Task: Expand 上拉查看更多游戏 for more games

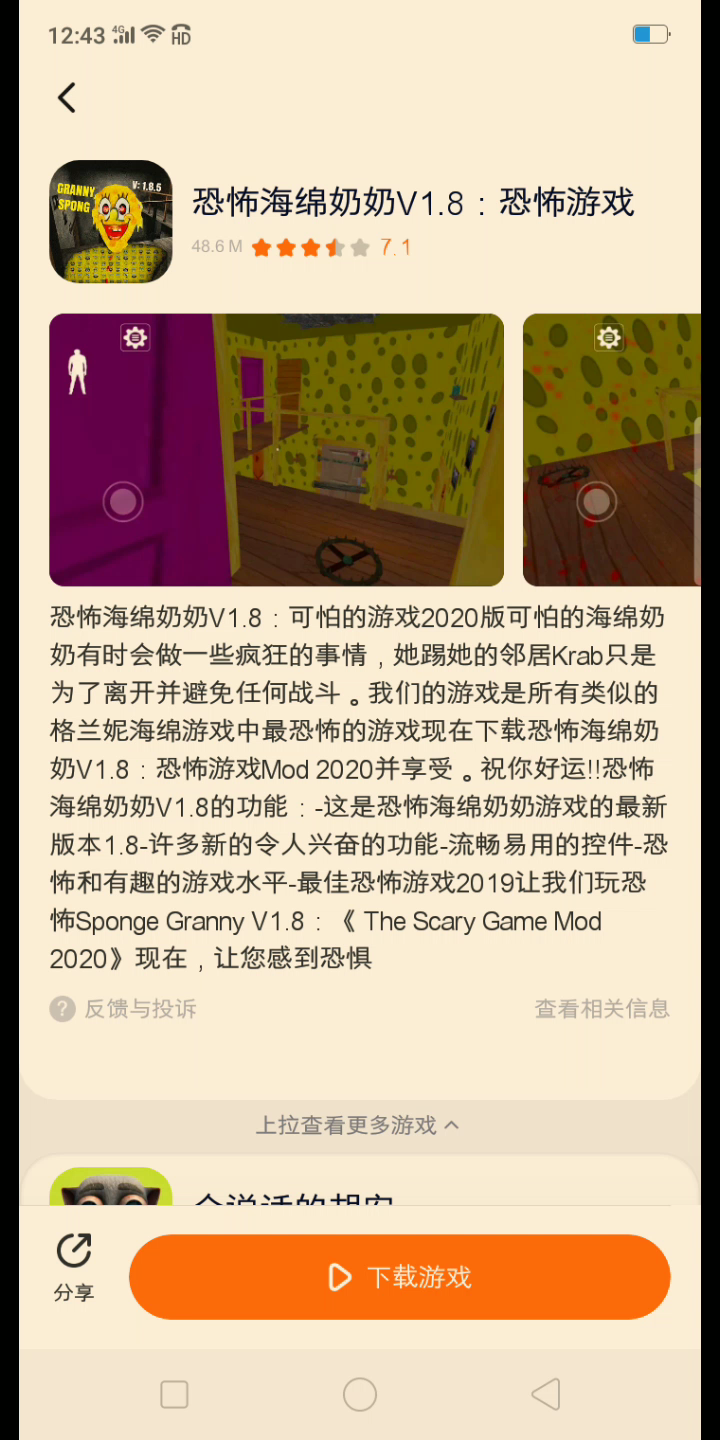Action: [x=358, y=1125]
